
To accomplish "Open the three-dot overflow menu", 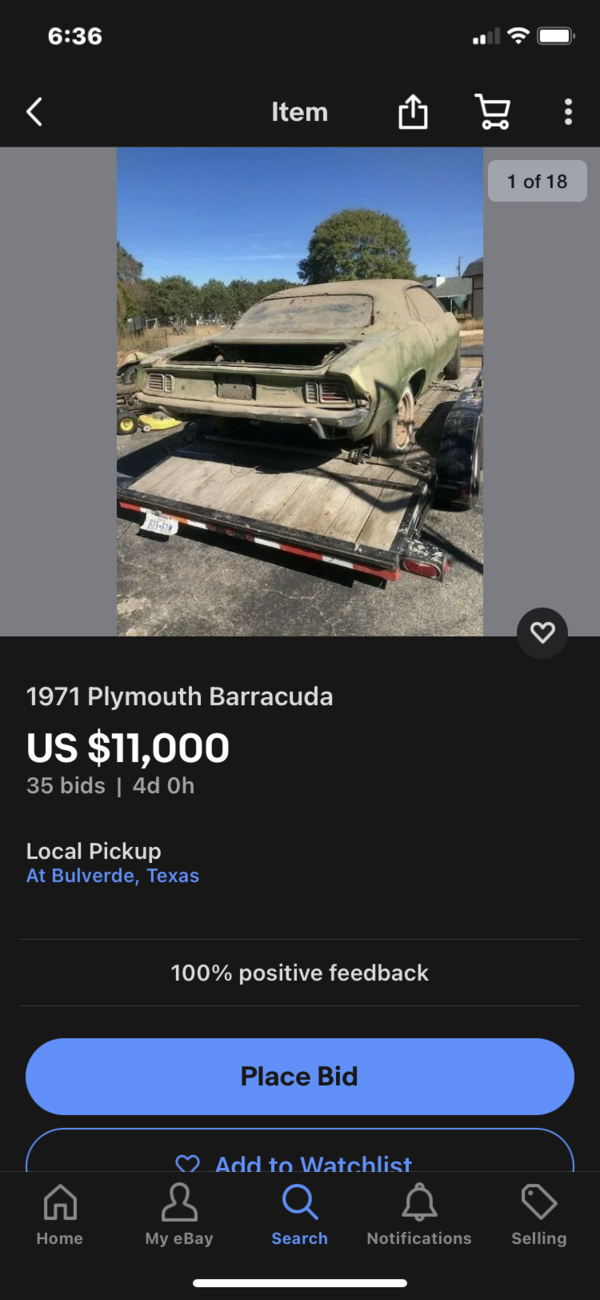I will (568, 112).
